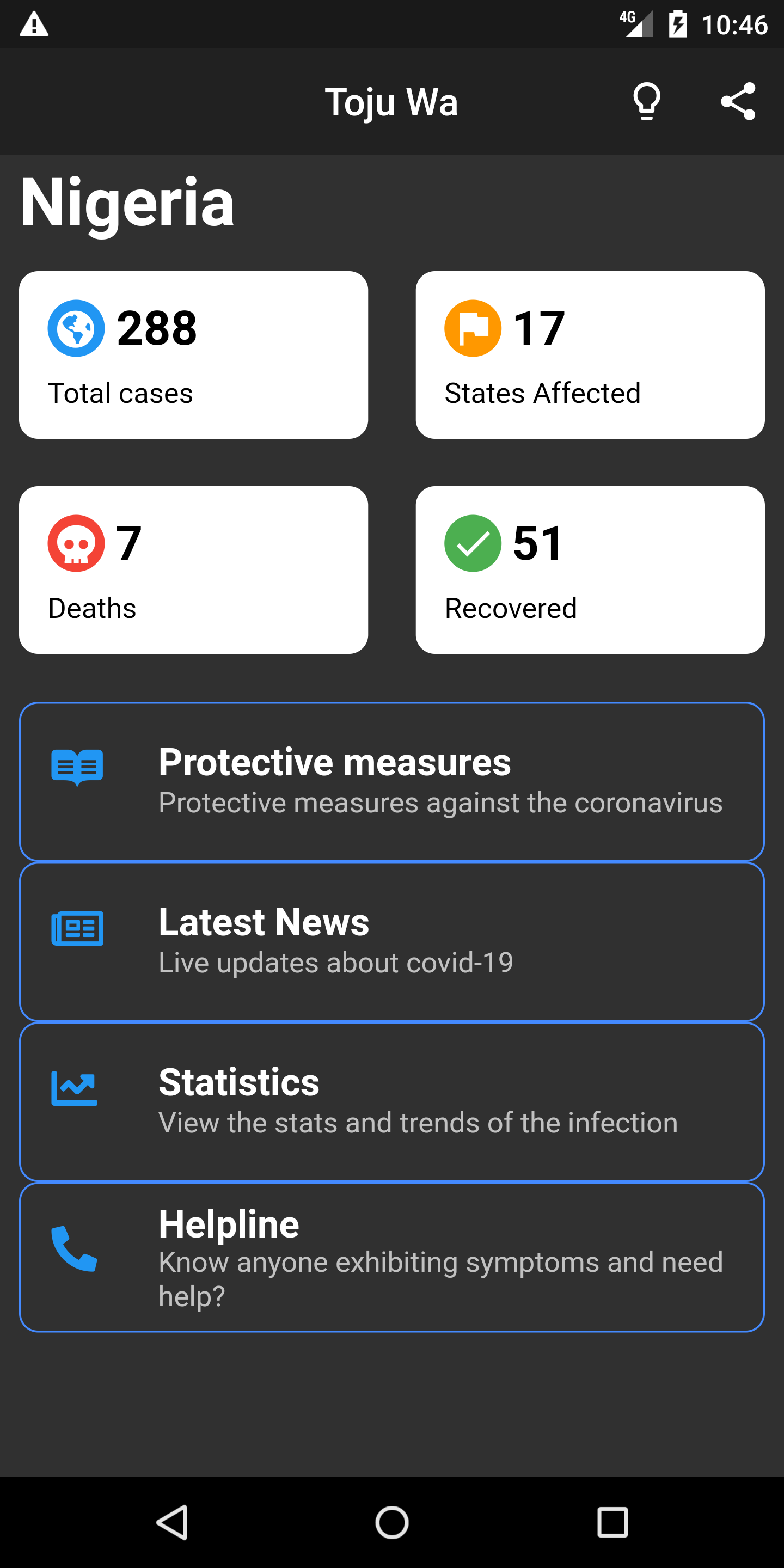The height and width of the screenshot is (1568, 784).
Task: Open the Total cases card
Action: point(194,355)
